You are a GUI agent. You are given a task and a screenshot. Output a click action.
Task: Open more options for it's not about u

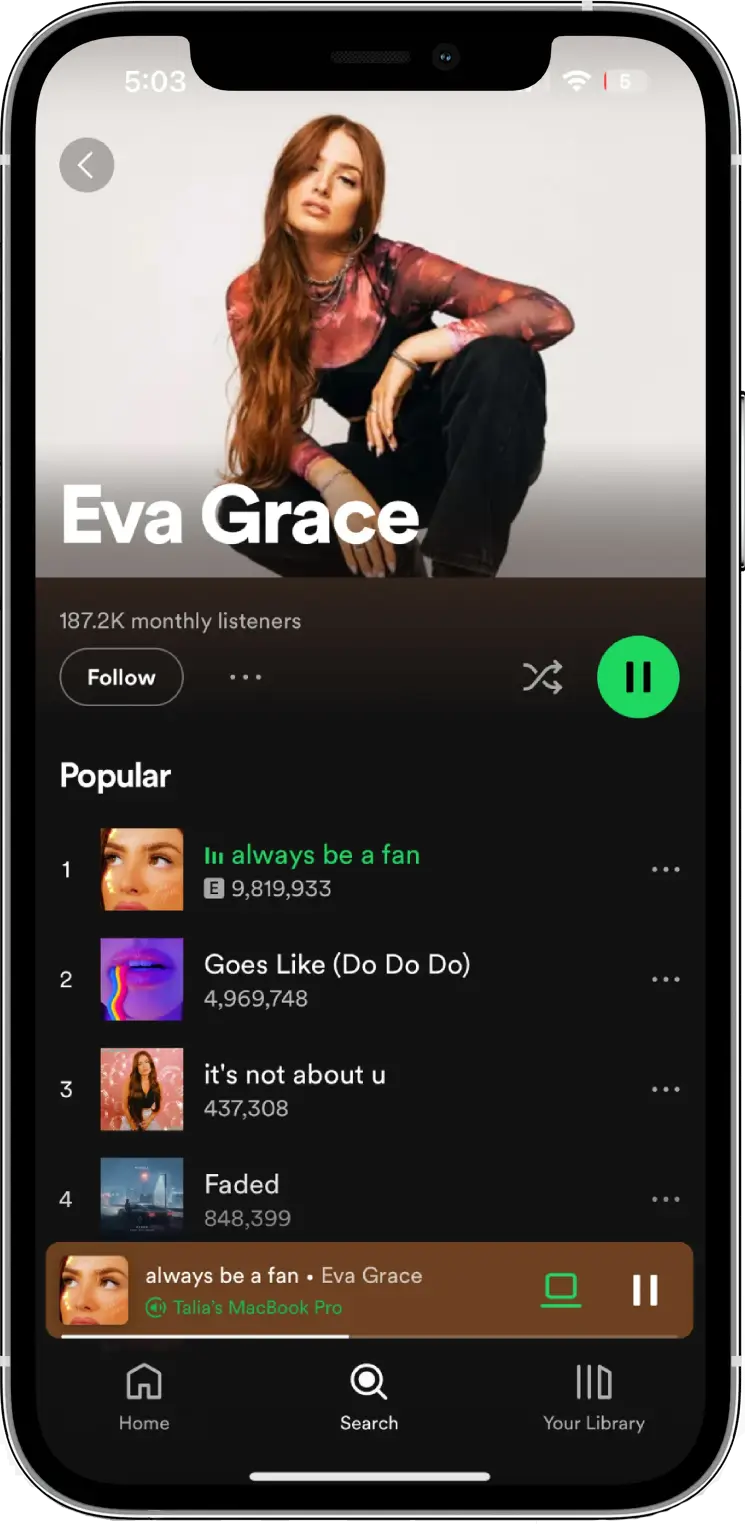[666, 1089]
